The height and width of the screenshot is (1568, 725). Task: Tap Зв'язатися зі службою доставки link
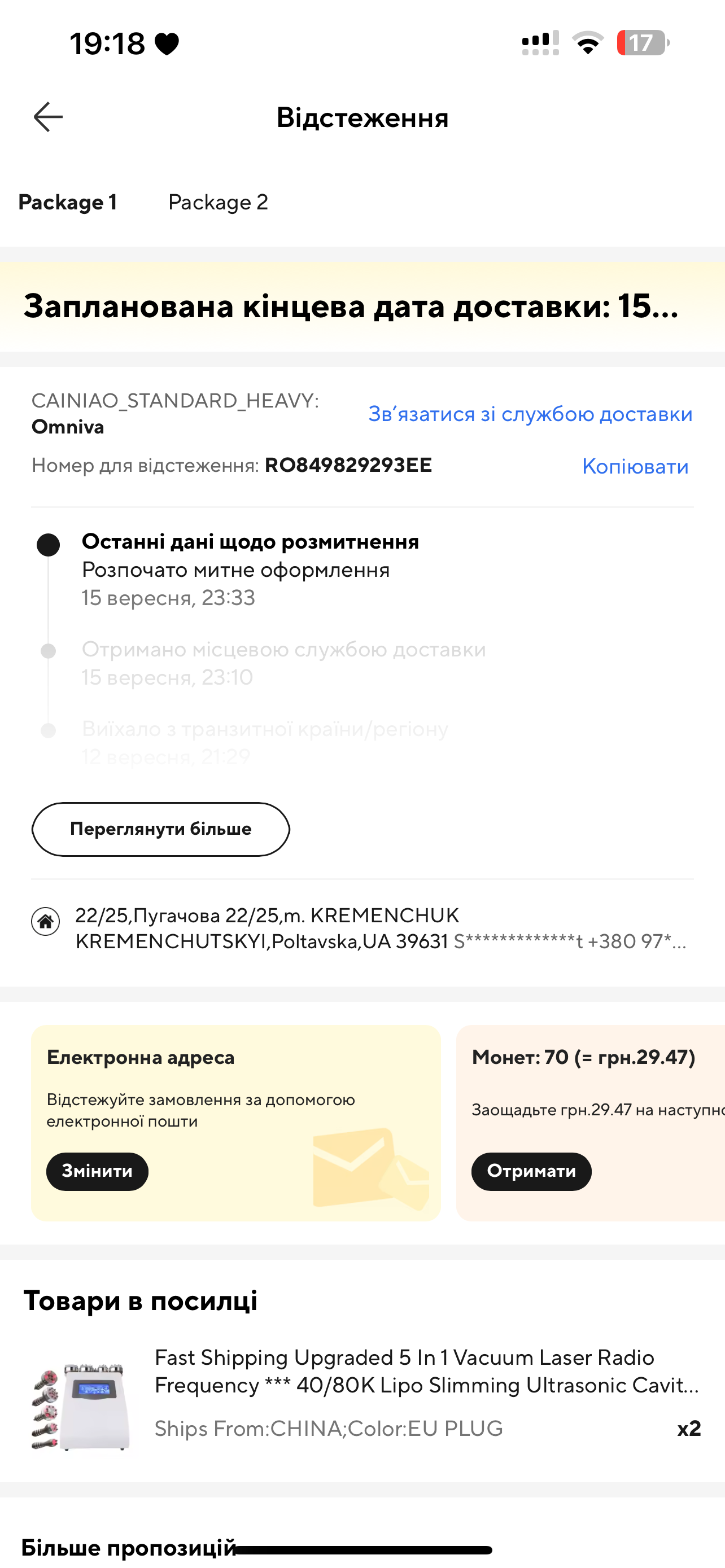coord(530,414)
